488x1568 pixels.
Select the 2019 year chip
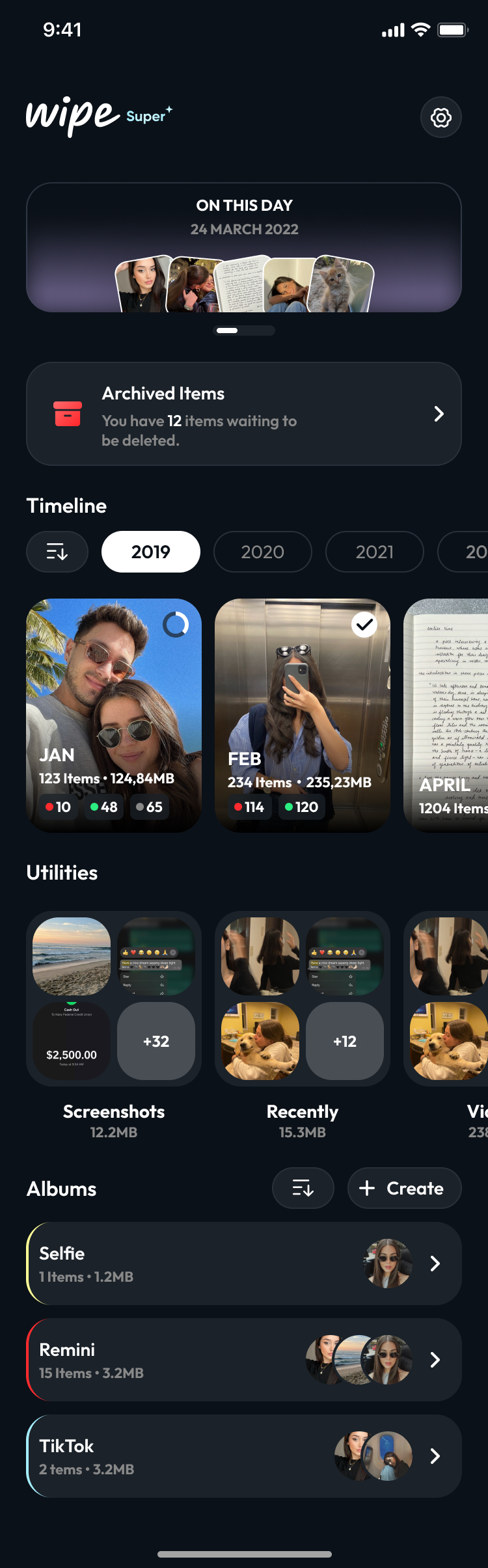[x=151, y=552]
